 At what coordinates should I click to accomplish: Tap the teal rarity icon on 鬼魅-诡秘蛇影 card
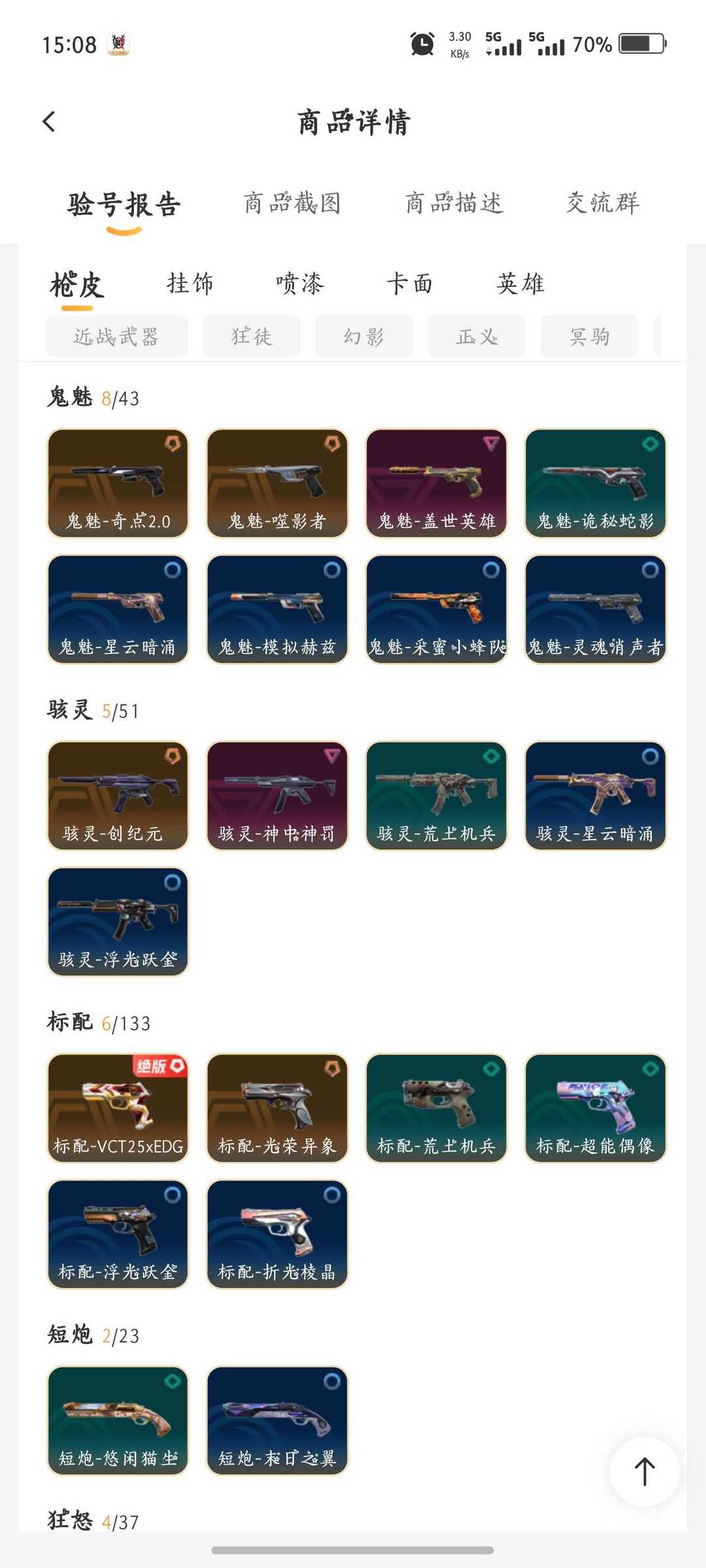(x=649, y=444)
